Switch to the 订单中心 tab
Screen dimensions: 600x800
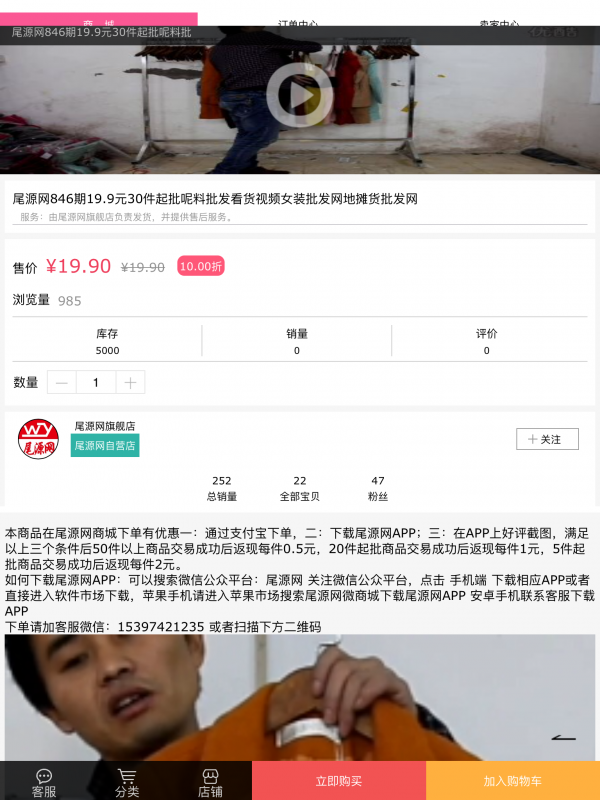tap(299, 22)
